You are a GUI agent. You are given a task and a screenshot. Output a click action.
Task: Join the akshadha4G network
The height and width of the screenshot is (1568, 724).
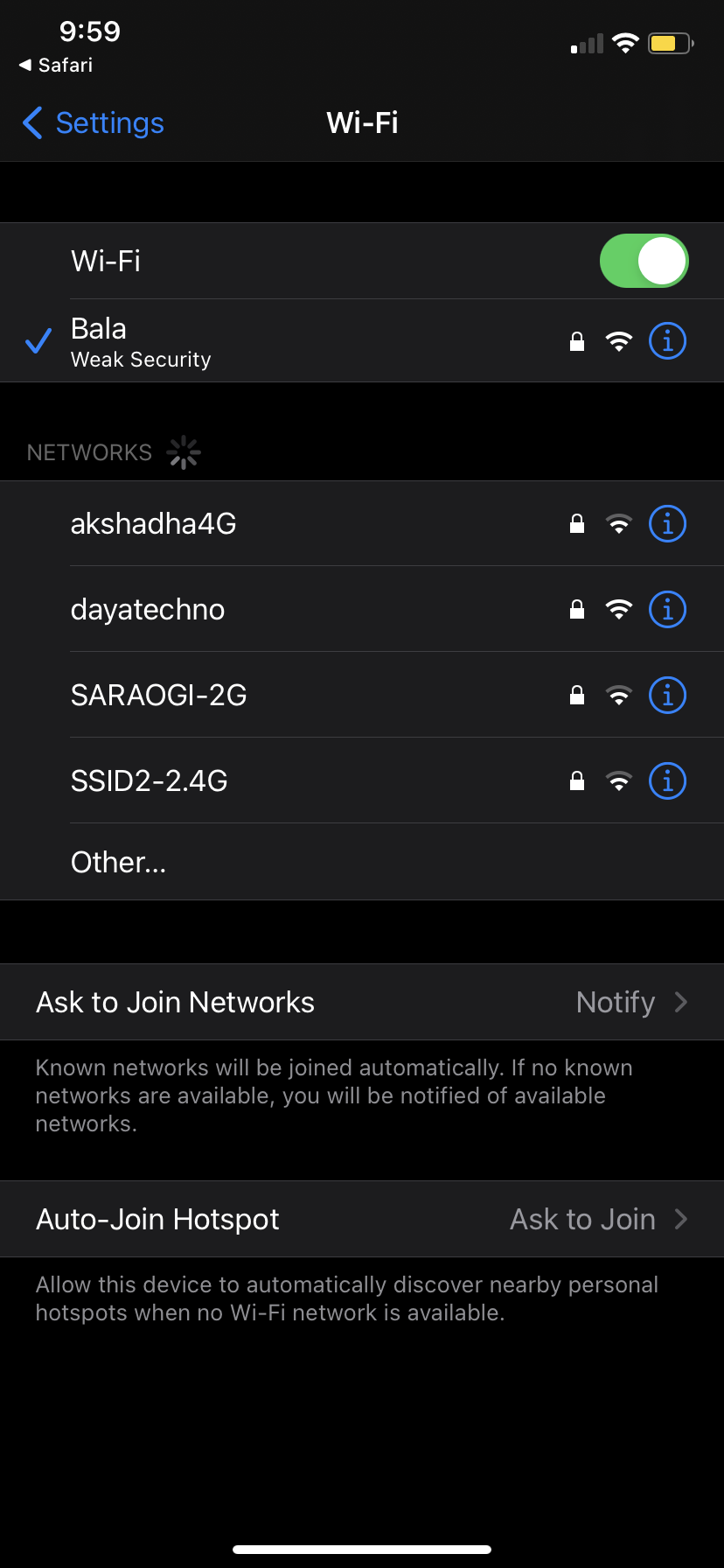(x=154, y=524)
